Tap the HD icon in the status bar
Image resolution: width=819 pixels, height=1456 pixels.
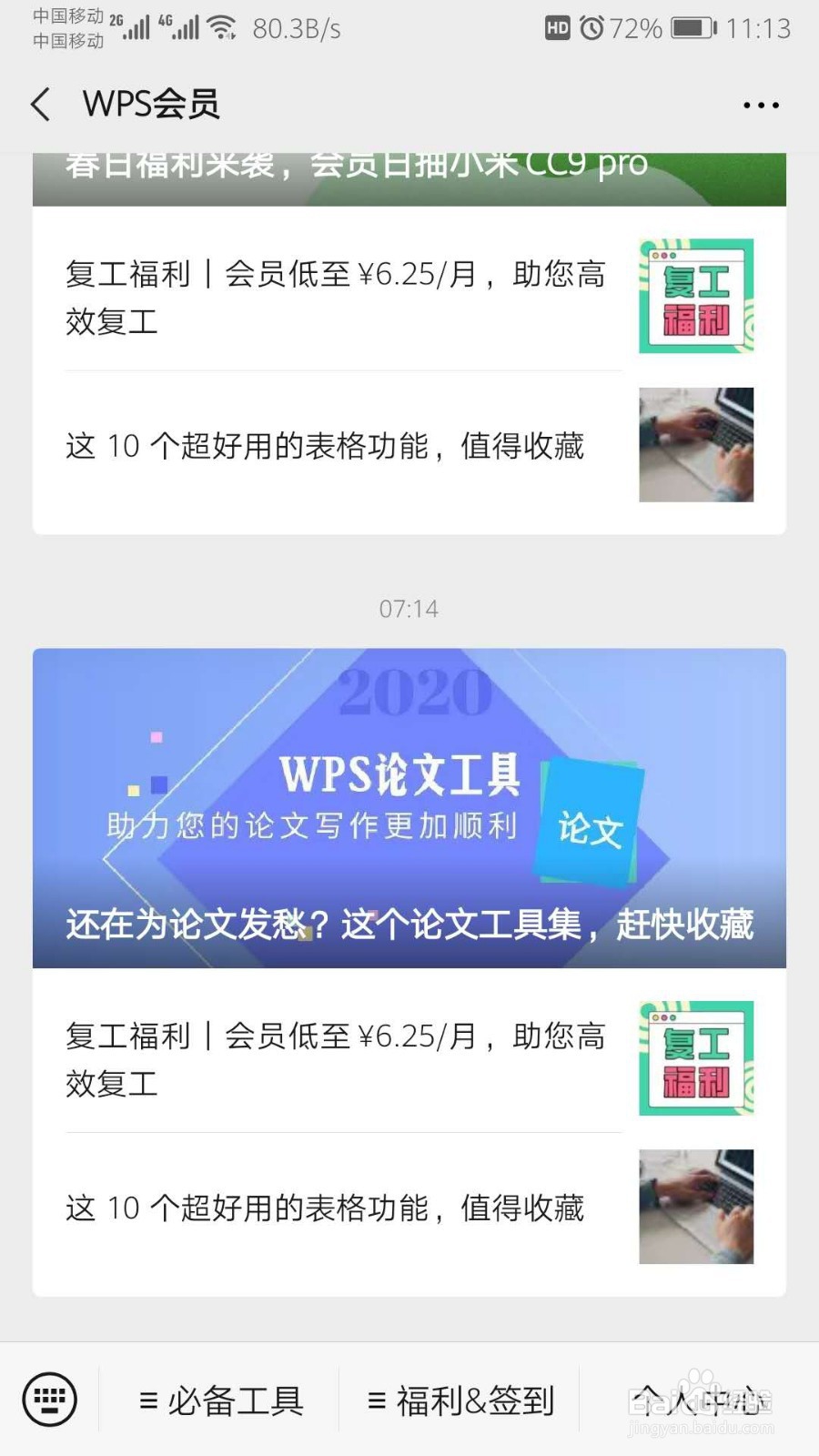click(556, 27)
